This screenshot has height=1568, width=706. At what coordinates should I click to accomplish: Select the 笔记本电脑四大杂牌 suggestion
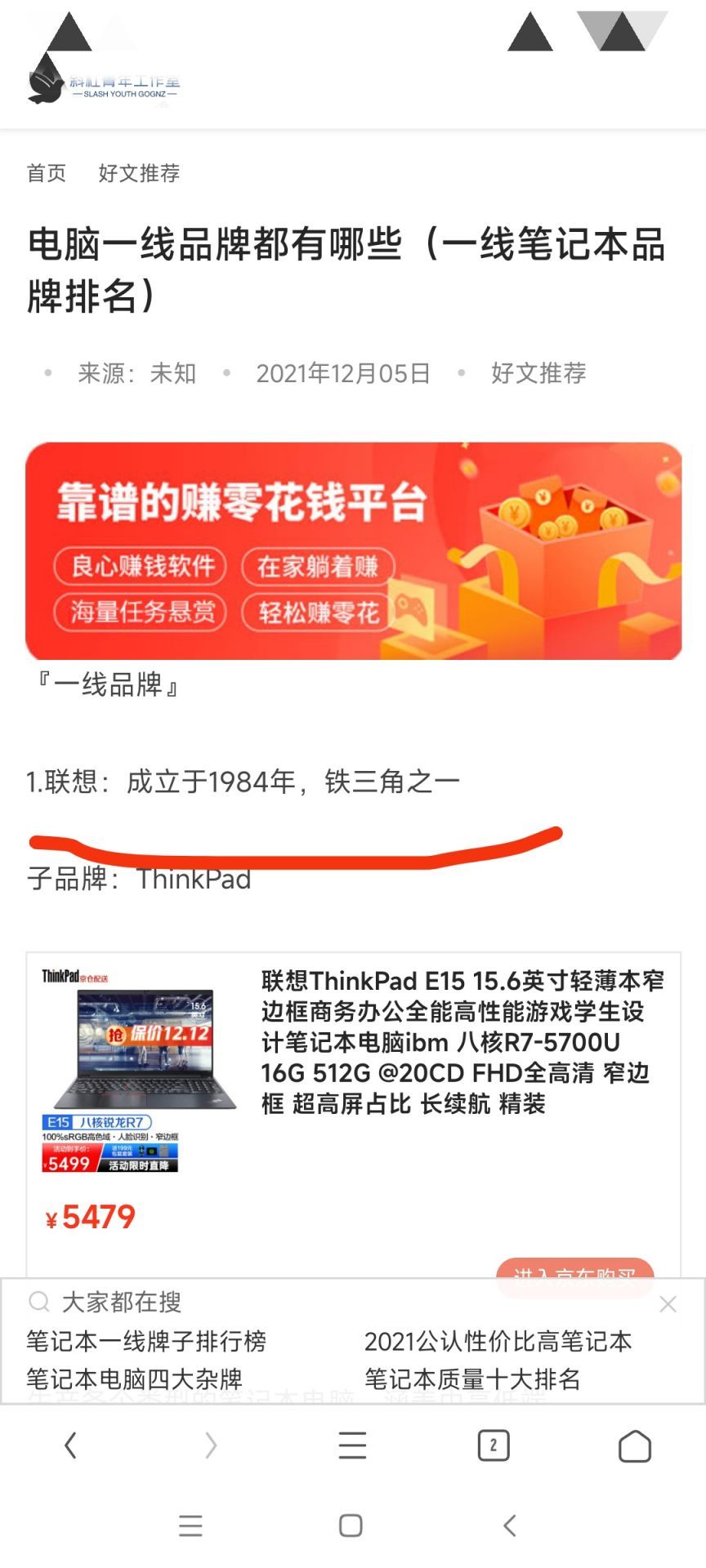point(134,1379)
